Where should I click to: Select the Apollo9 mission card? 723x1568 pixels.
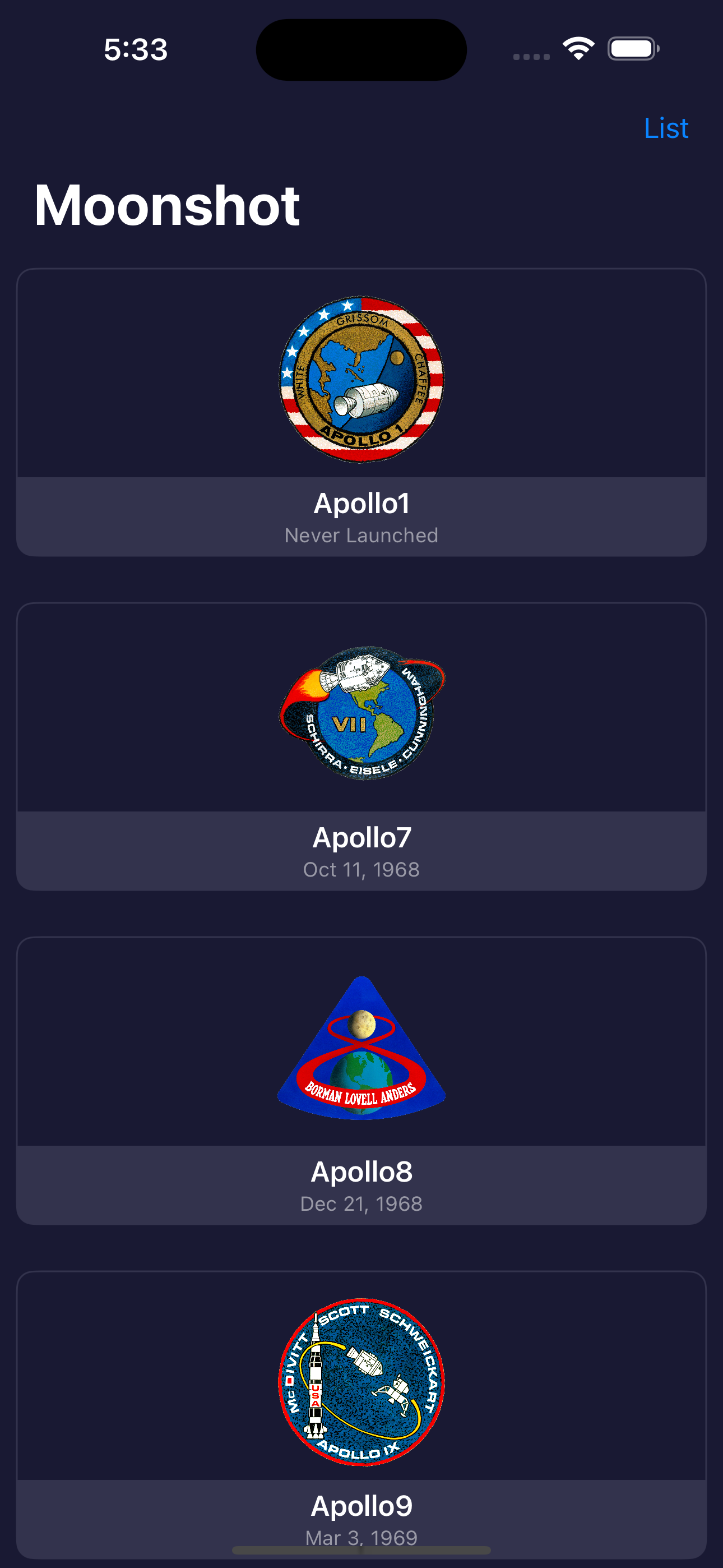[x=361, y=1414]
